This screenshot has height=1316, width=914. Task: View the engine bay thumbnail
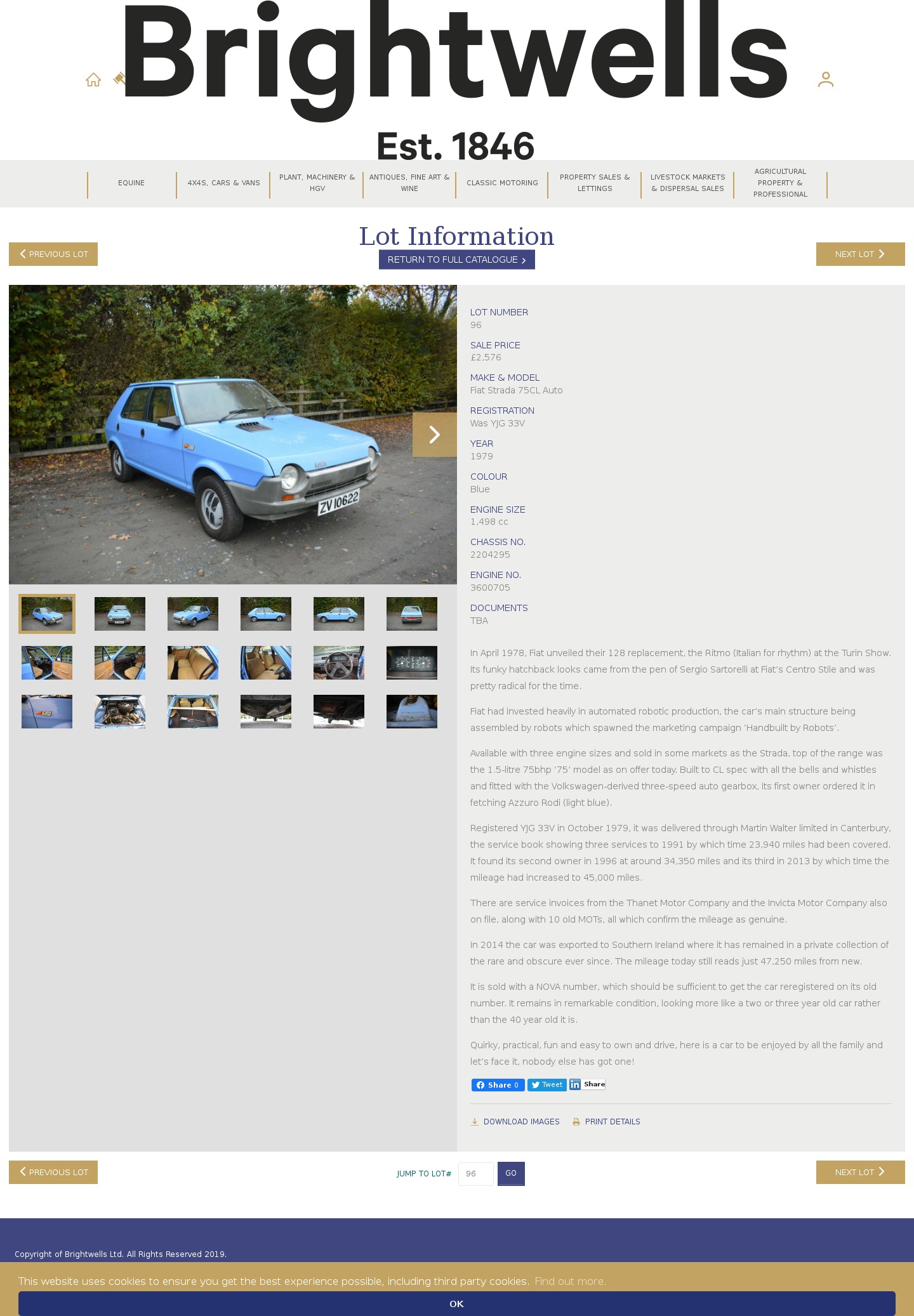(120, 712)
